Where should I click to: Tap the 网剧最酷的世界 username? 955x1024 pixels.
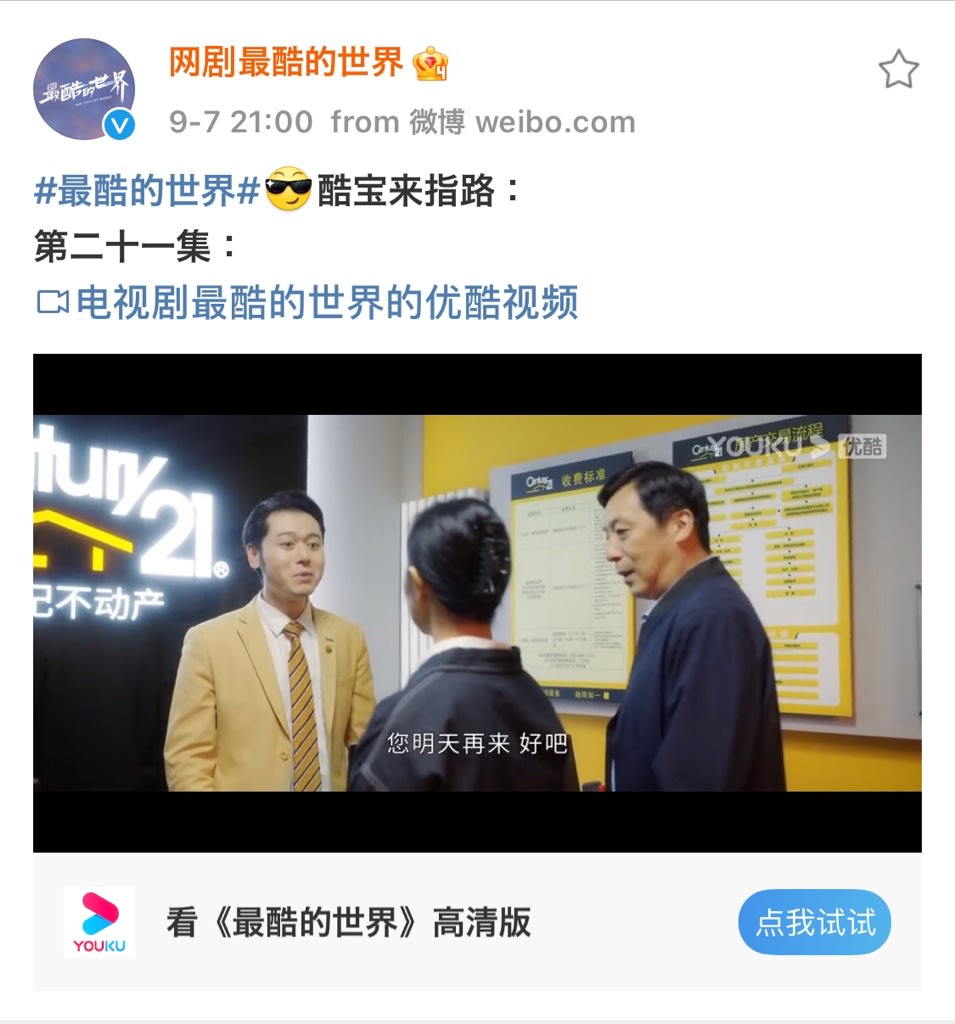pyautogui.click(x=286, y=65)
